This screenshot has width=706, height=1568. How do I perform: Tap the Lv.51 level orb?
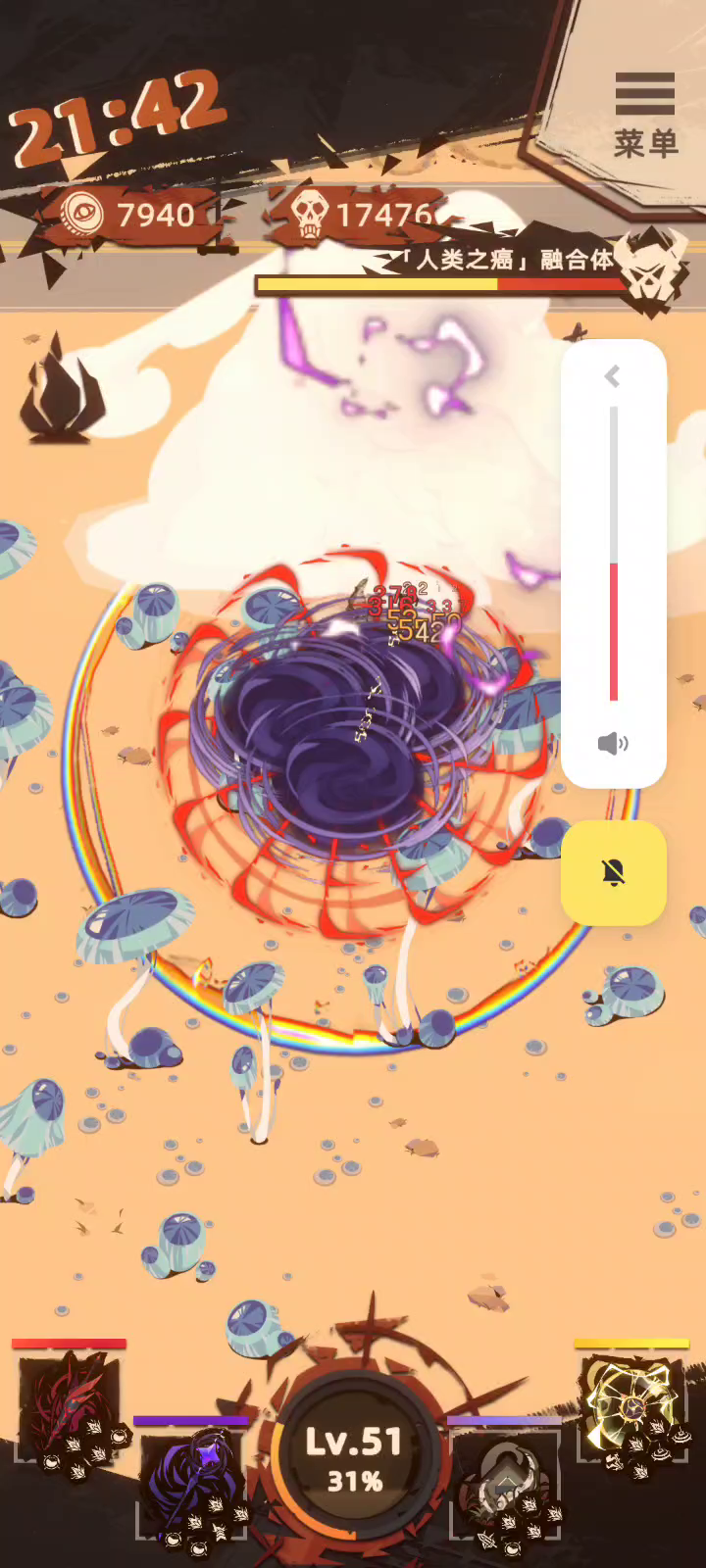[354, 1457]
